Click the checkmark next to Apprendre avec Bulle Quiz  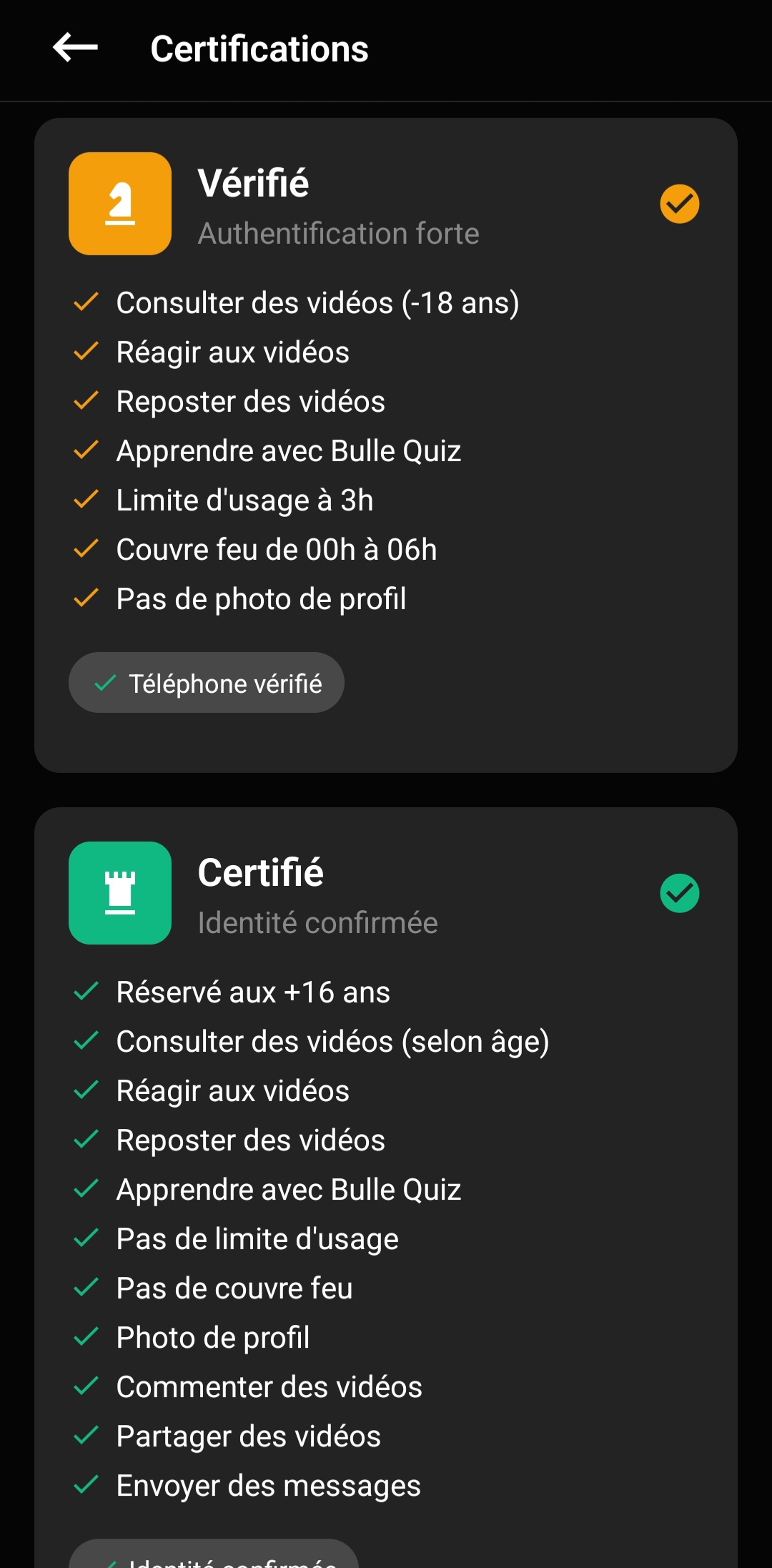coord(85,449)
